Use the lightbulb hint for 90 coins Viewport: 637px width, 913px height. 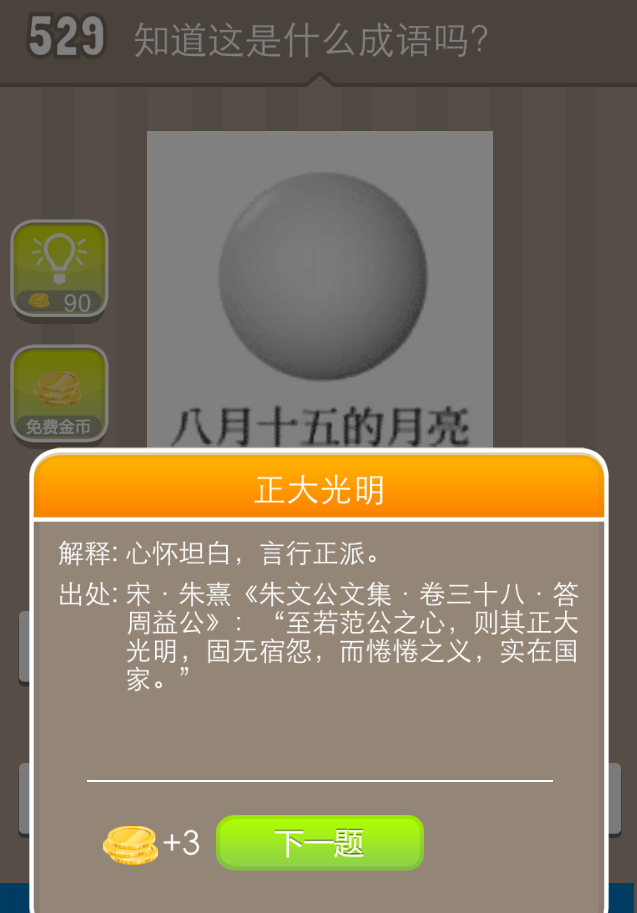(59, 269)
